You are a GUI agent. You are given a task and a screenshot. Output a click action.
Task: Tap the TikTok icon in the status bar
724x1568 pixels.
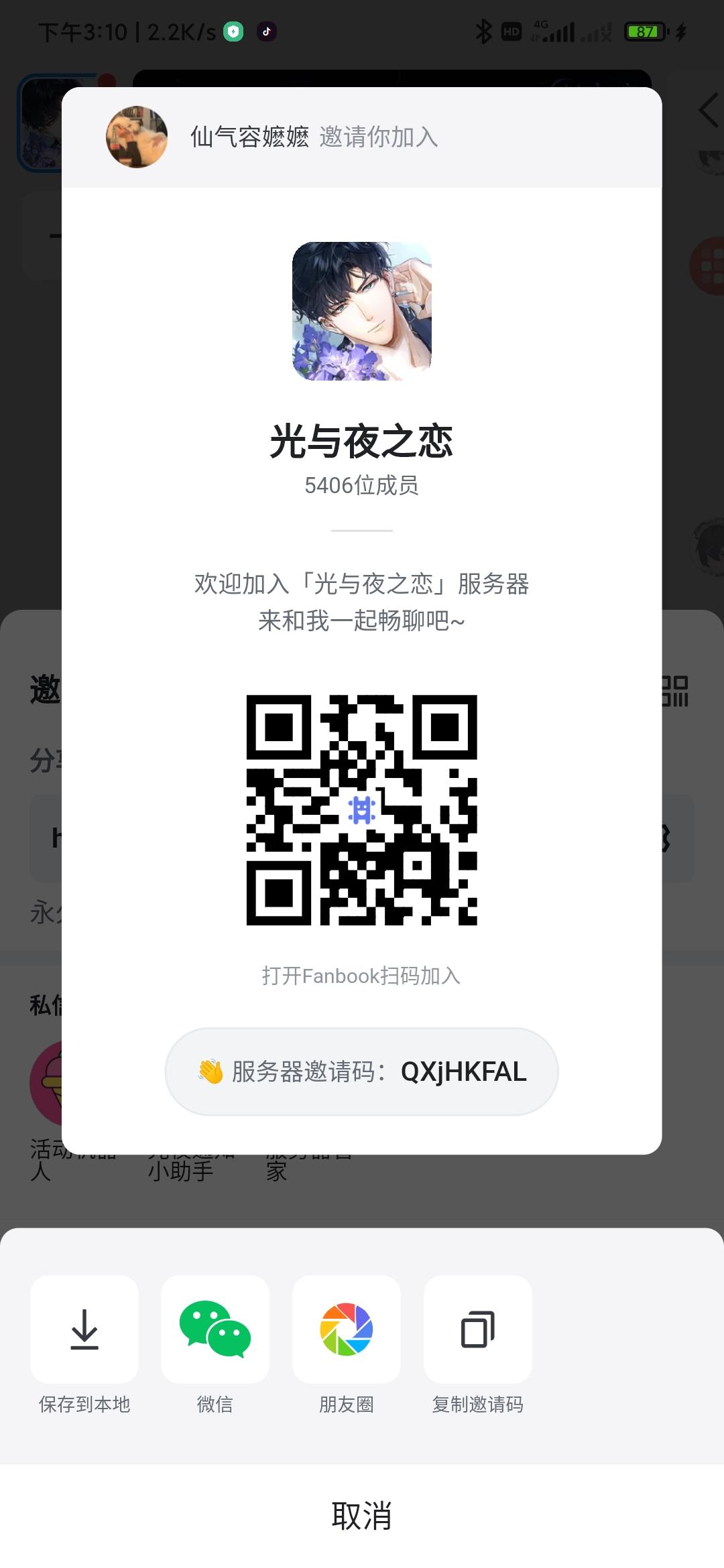tap(266, 31)
